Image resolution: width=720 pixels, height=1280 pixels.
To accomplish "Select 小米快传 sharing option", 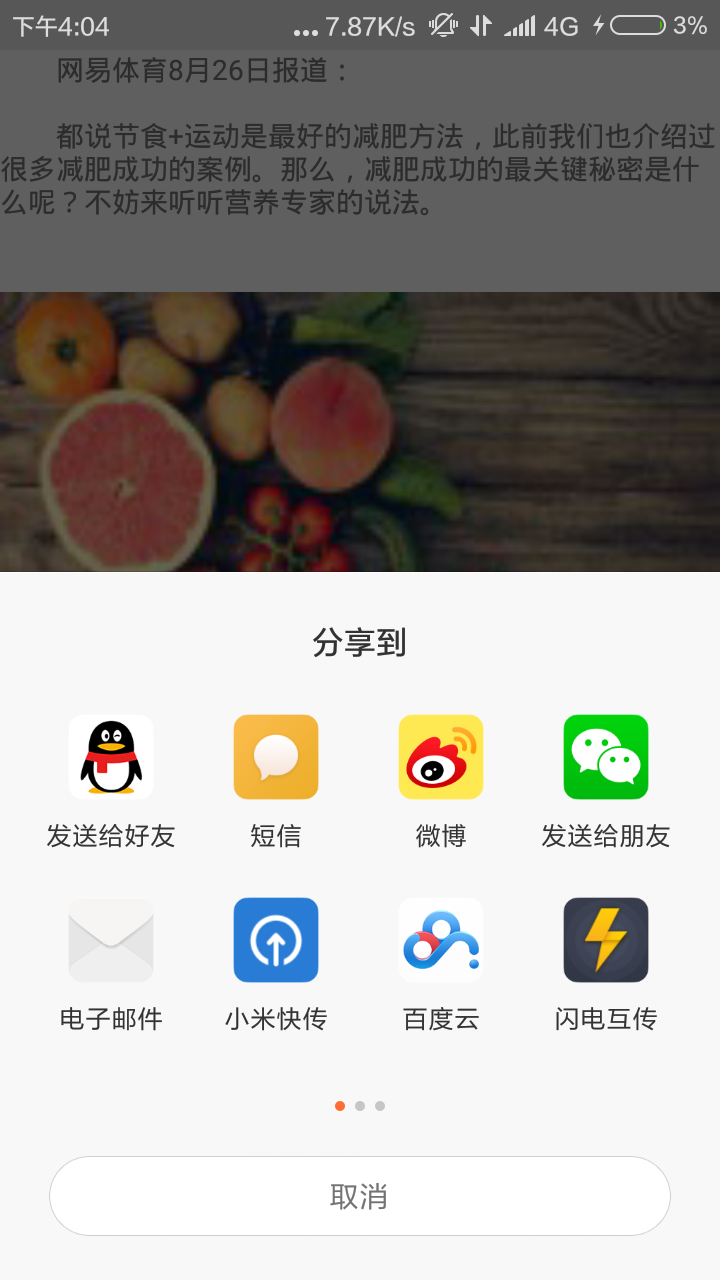I will [276, 941].
